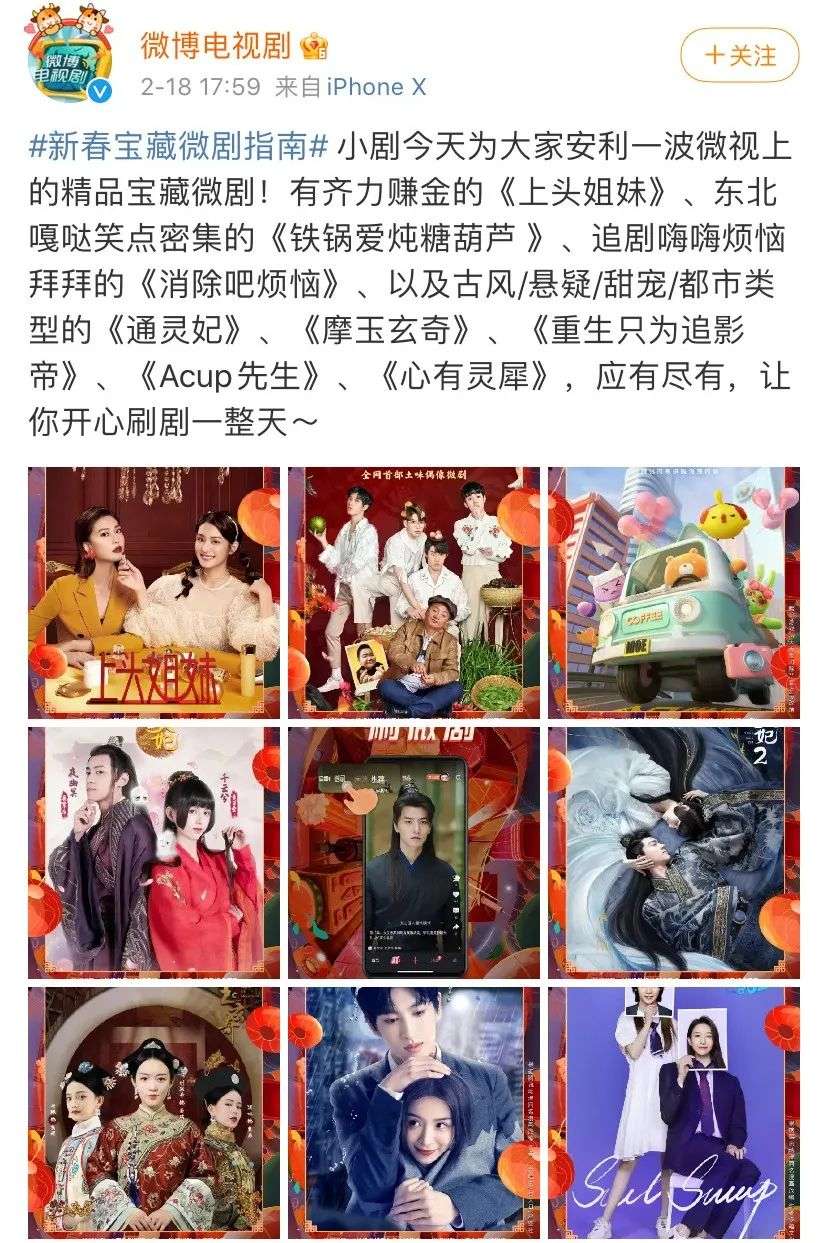Follow 微博电视剧 with the 关注 button

740,55
